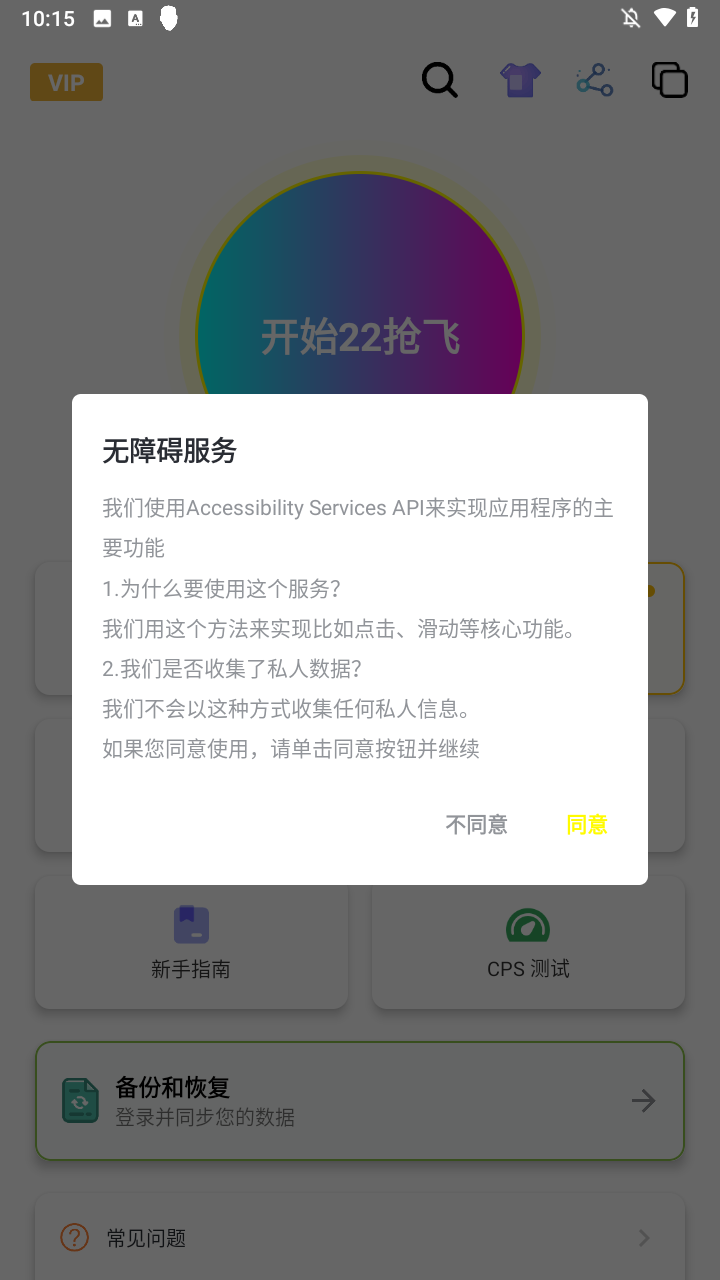Open the multi-window overlapping squares icon
This screenshot has width=720, height=1280.
[669, 80]
